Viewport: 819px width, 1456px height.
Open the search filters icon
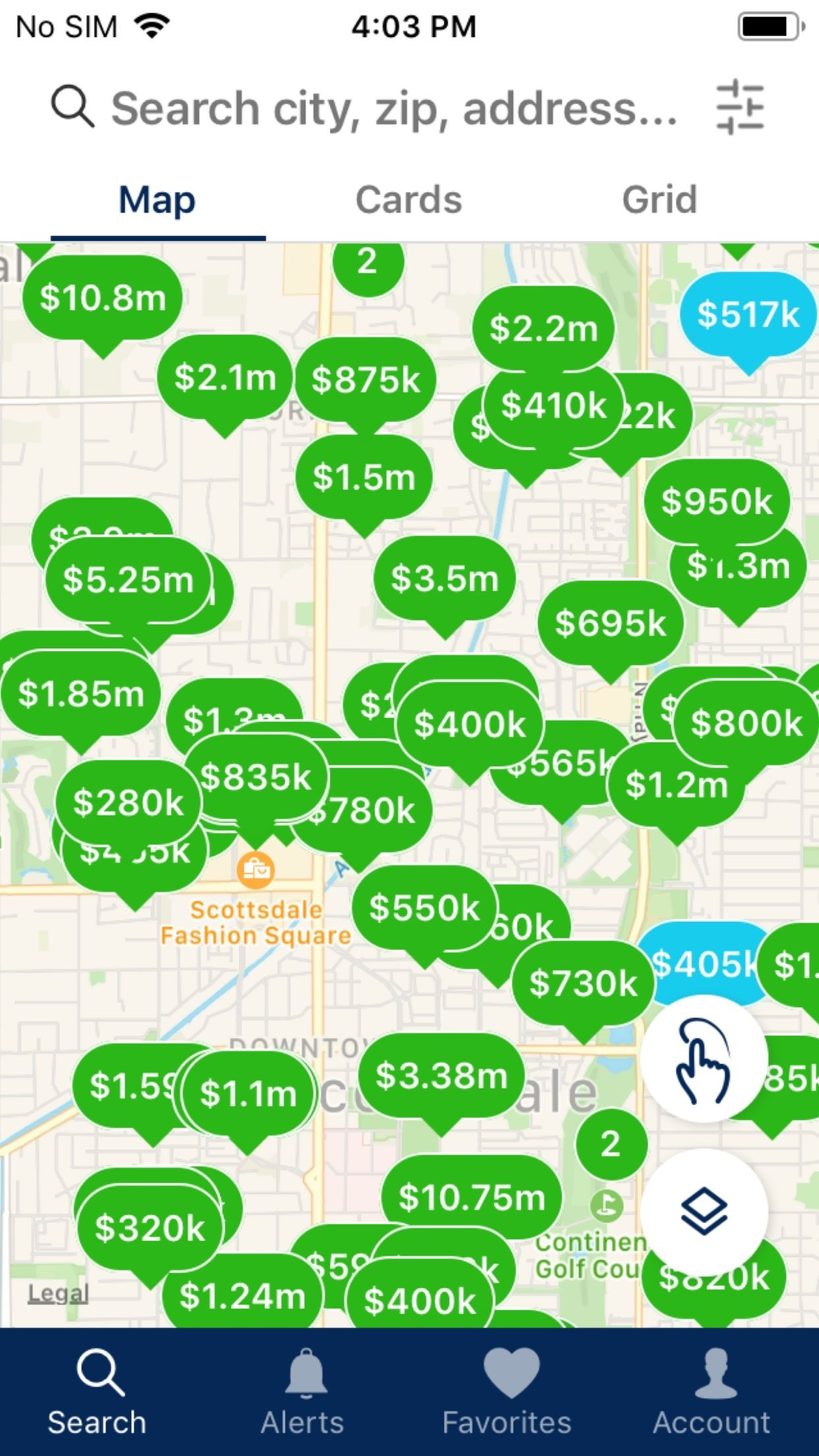[x=740, y=107]
